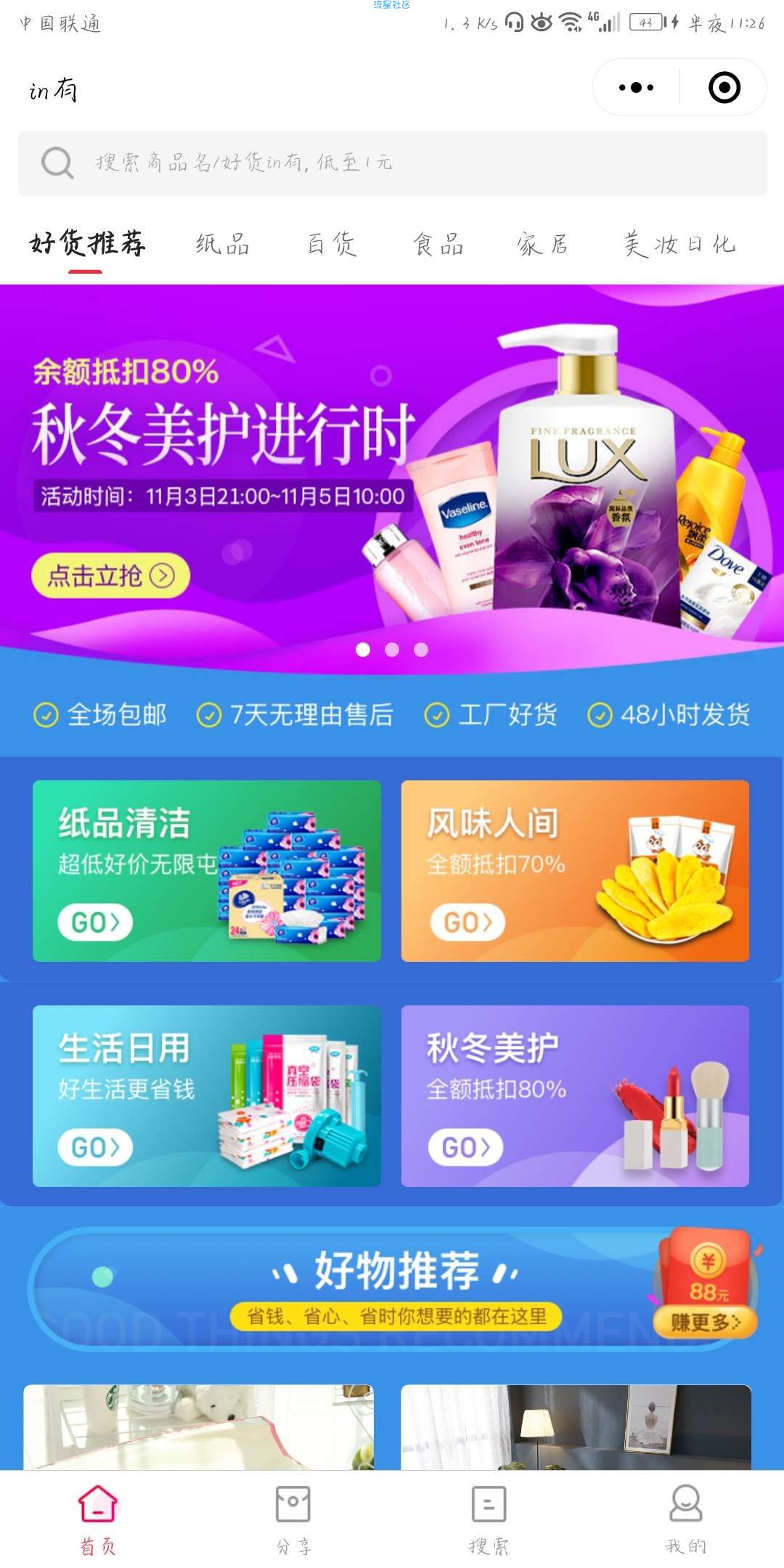Tap the 首页 bottom tab
784x1568 pixels.
[x=98, y=1517]
